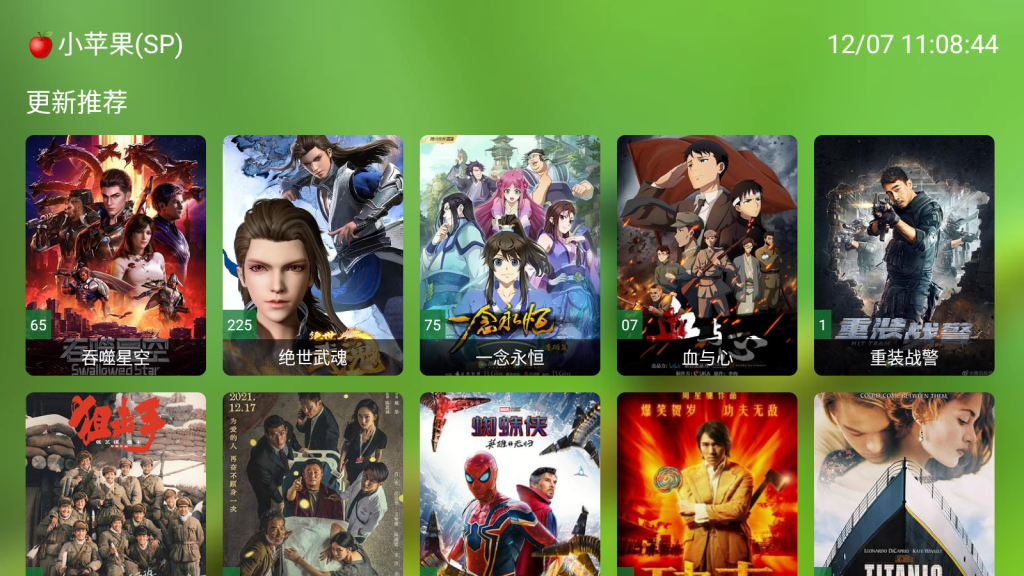
Task: Open the 蜘蛛侠 Spider-Man card
Action: [509, 485]
